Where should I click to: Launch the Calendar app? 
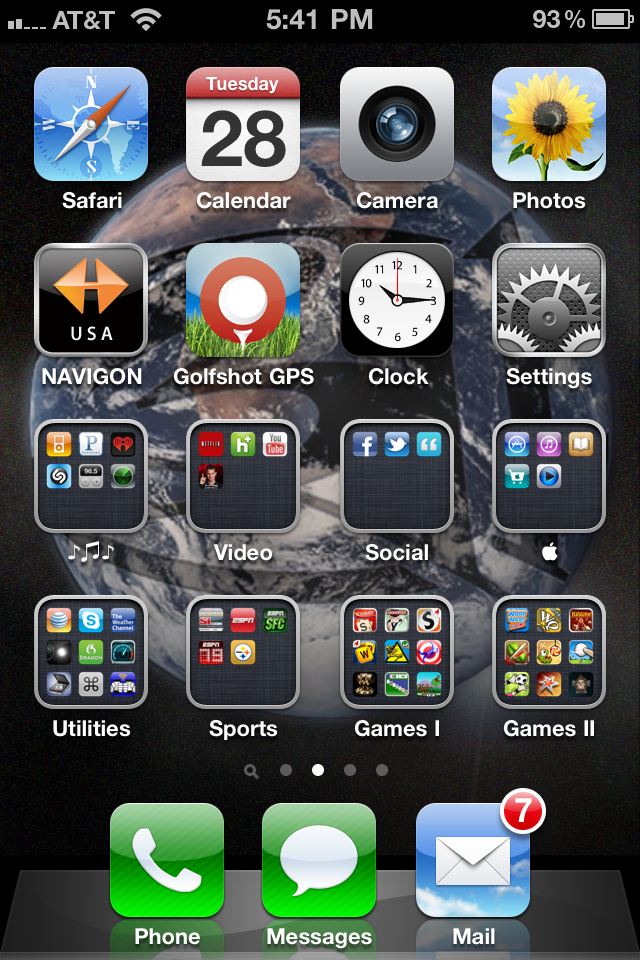coord(243,124)
